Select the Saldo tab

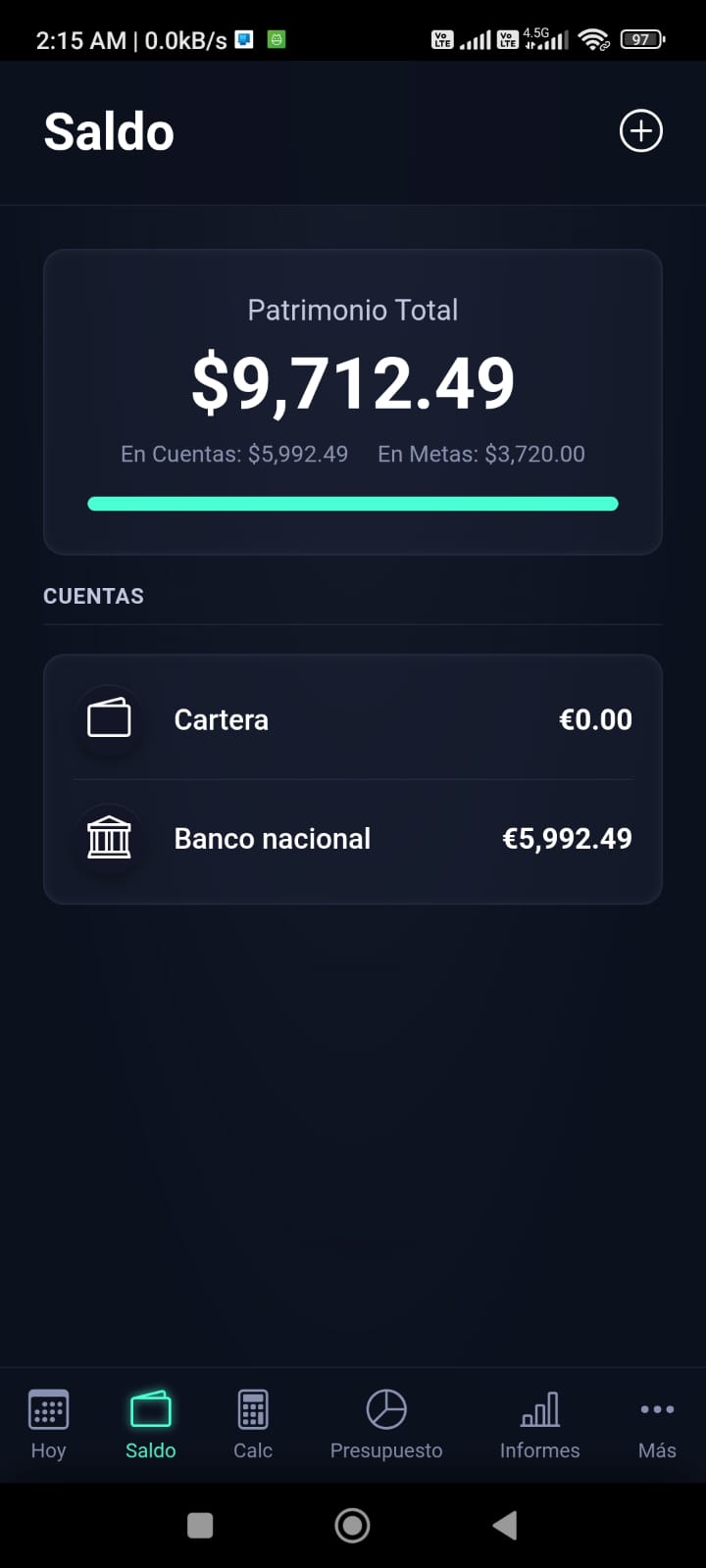(x=151, y=1424)
